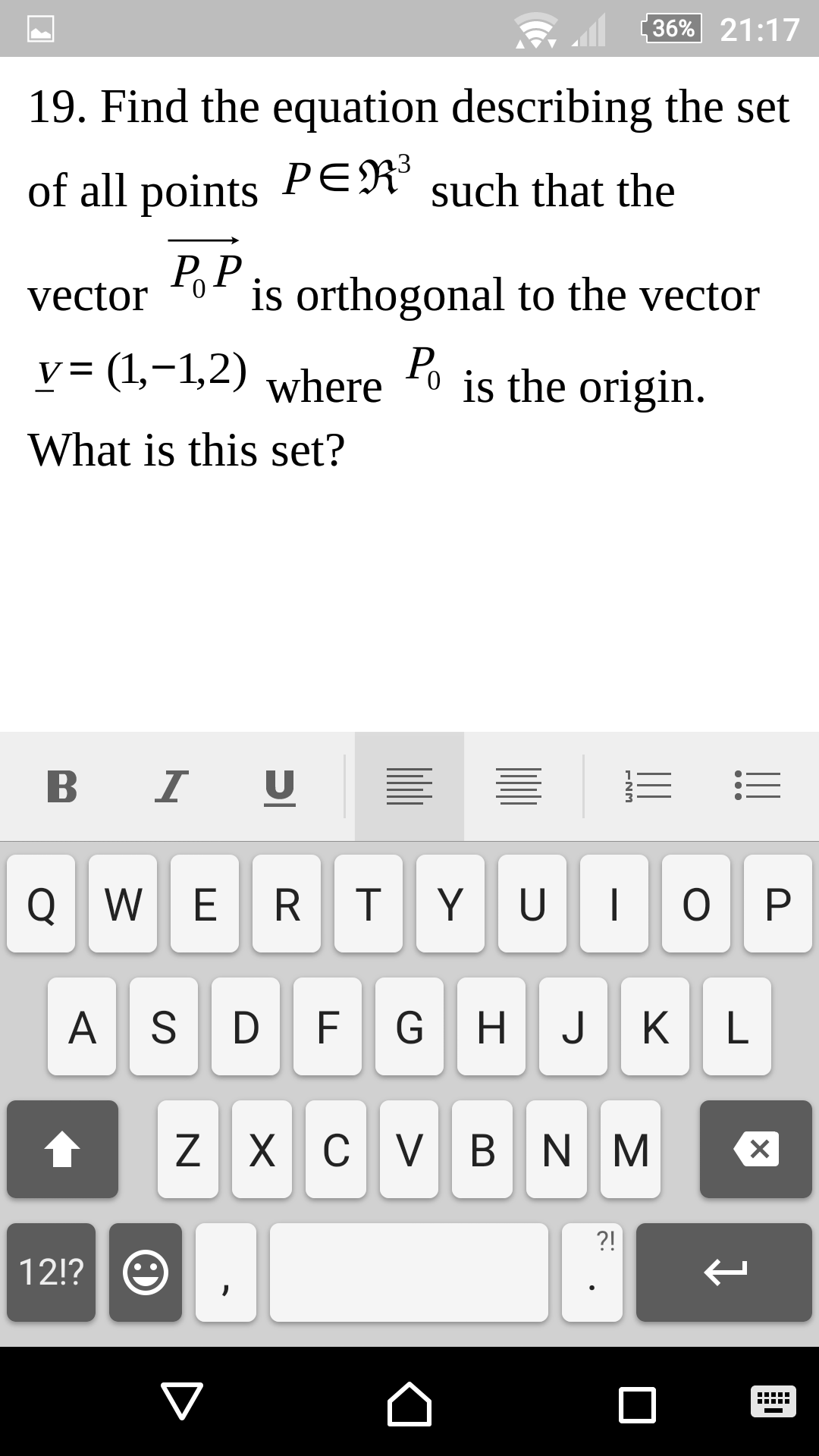
Task: Switch to symbols with the 12!? key
Action: coord(51,1272)
